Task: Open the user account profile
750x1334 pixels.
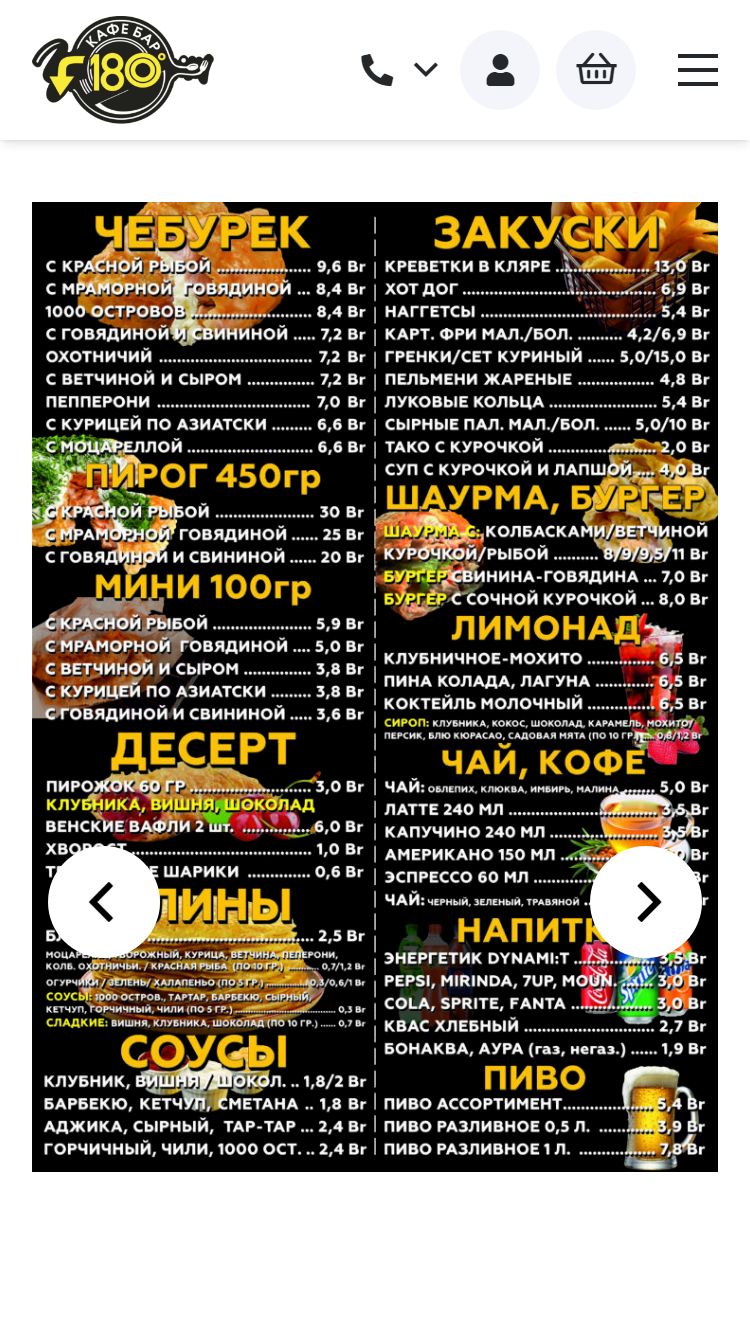Action: [x=500, y=70]
